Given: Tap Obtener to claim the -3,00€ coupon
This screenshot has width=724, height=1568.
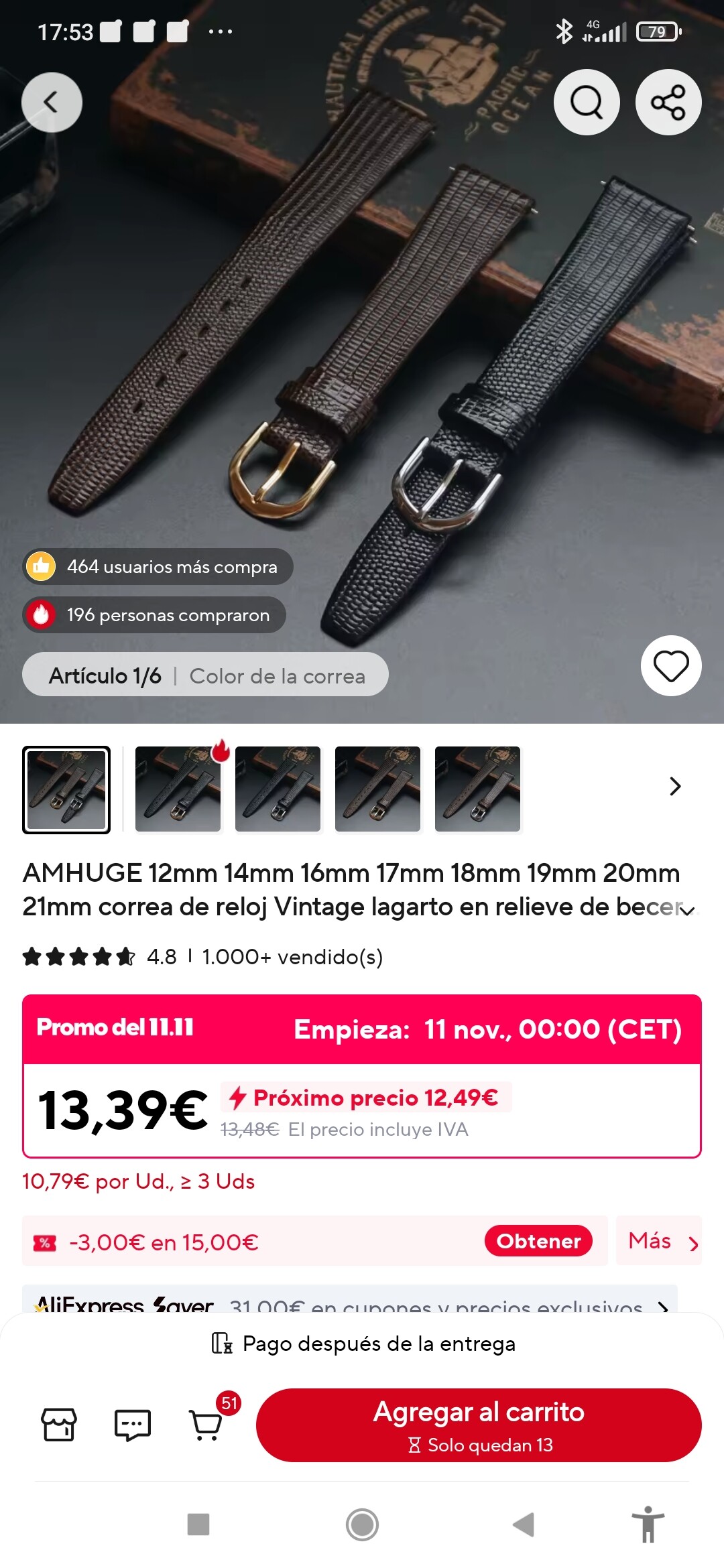Looking at the screenshot, I should click(x=538, y=1241).
